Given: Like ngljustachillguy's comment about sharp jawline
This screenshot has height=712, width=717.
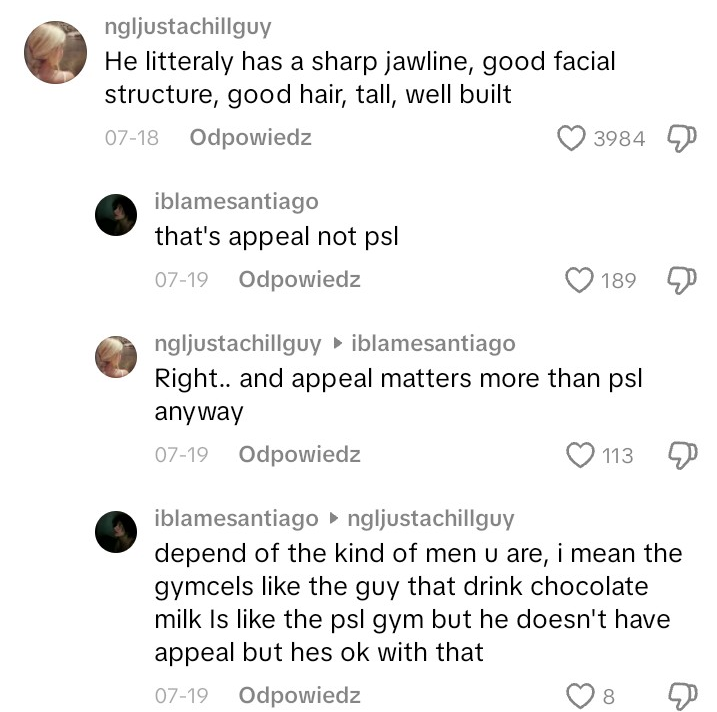Looking at the screenshot, I should coord(571,138).
